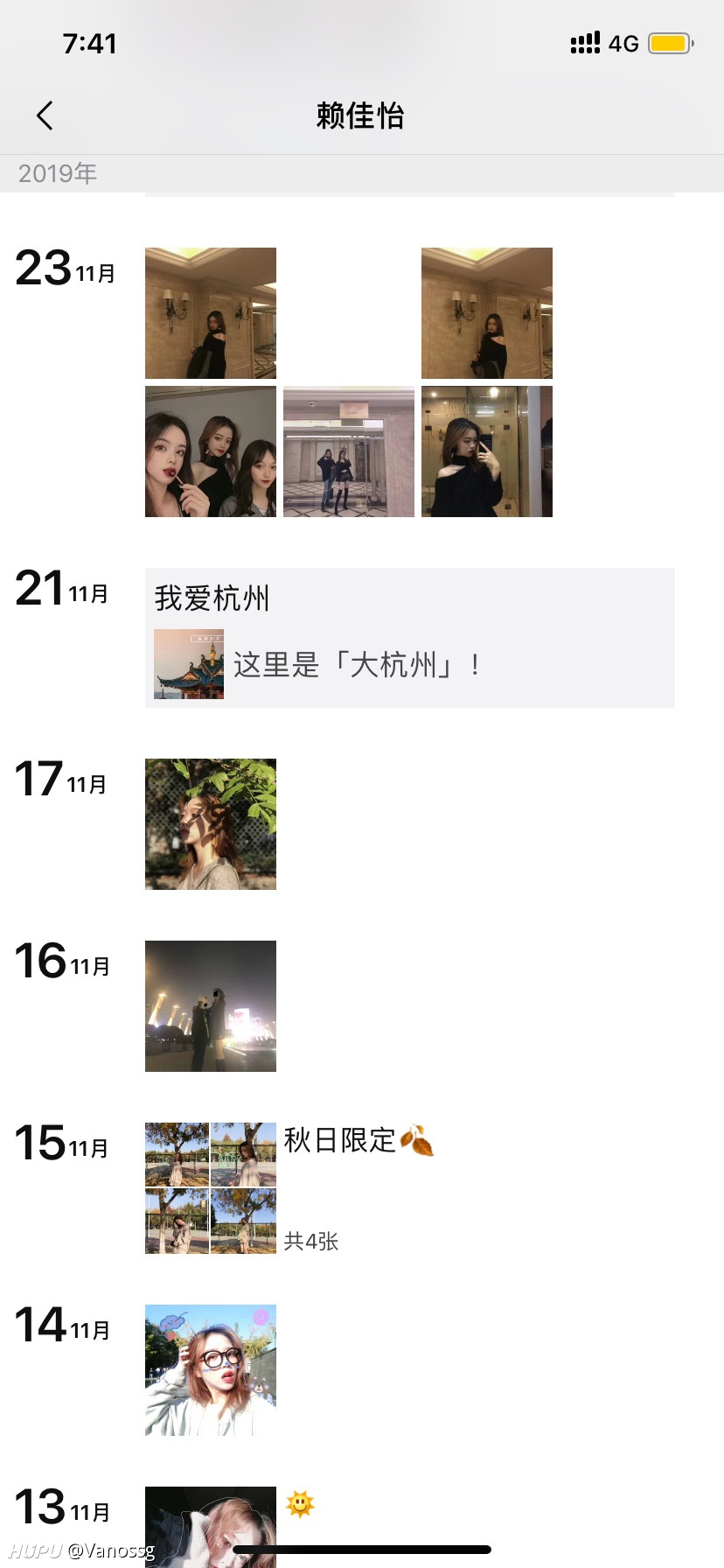Open the 14 November glasses selfie
This screenshot has width=724, height=1568.
(x=211, y=1370)
